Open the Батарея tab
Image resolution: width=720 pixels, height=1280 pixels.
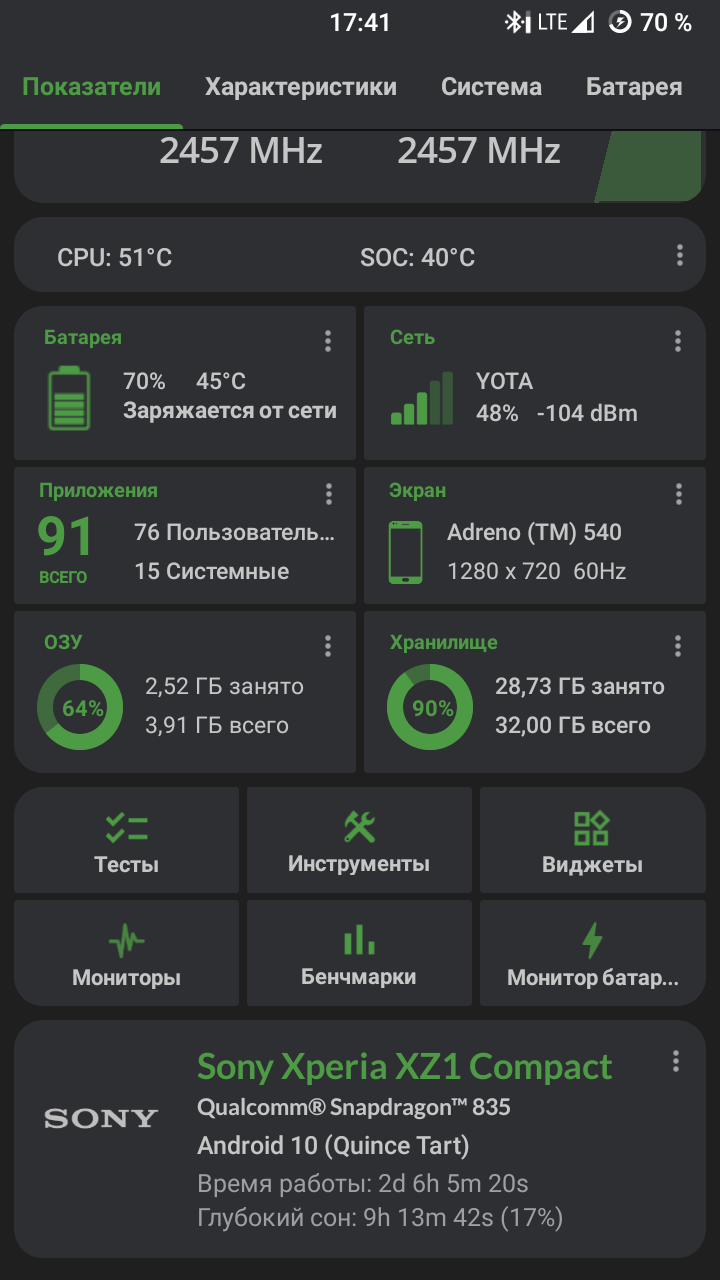pos(634,87)
